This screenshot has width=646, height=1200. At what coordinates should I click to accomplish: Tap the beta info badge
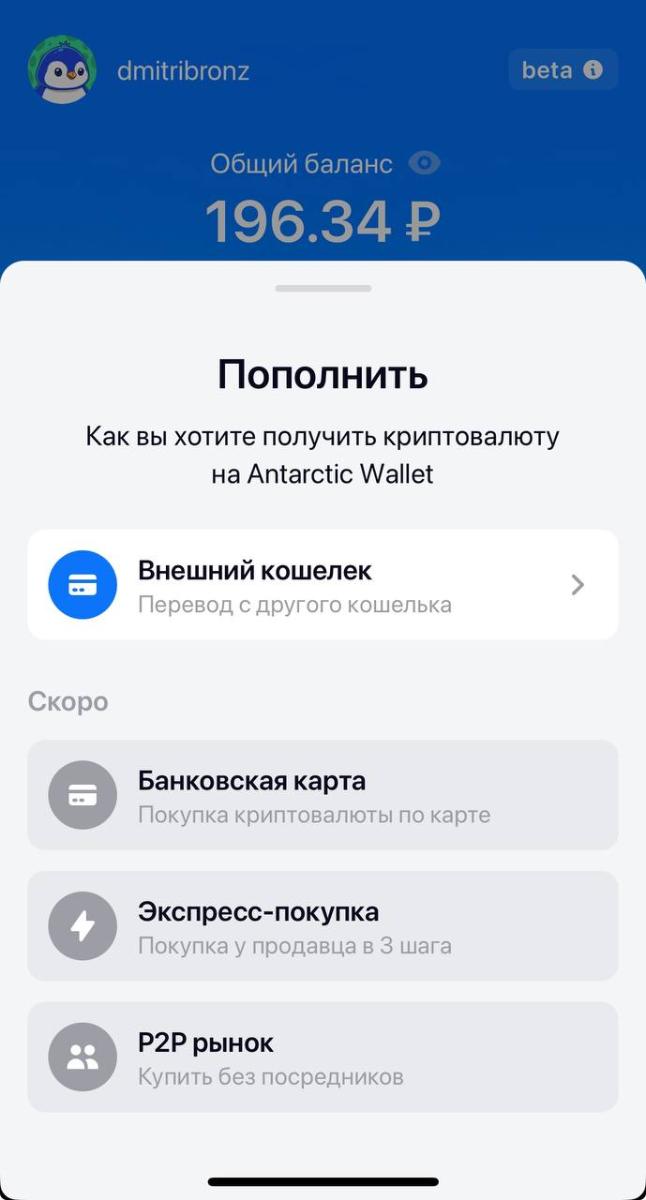point(563,70)
